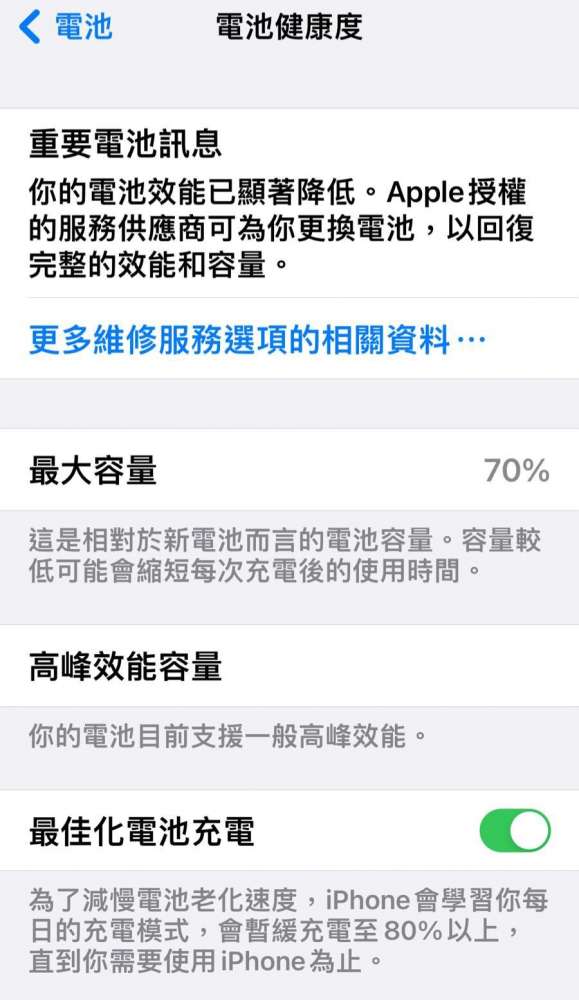This screenshot has width=579, height=1000.
Task: Disable the 最佳化電池充電 switch
Action: point(515,830)
